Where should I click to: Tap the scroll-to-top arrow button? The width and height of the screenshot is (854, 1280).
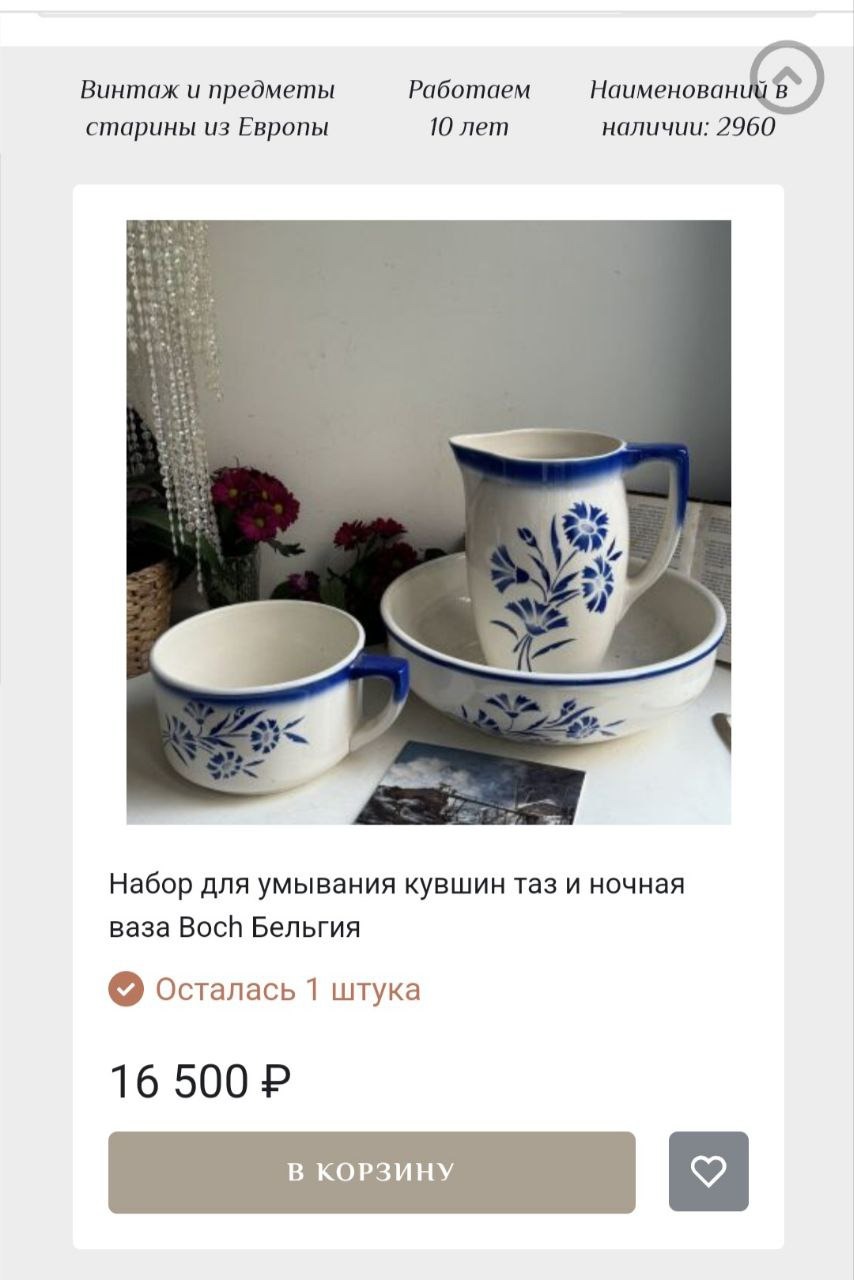[x=787, y=77]
